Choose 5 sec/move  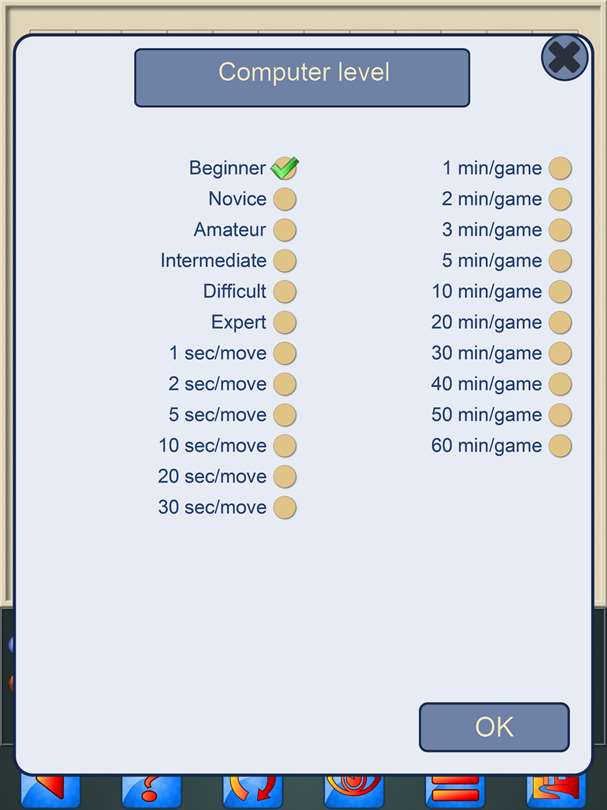point(285,415)
